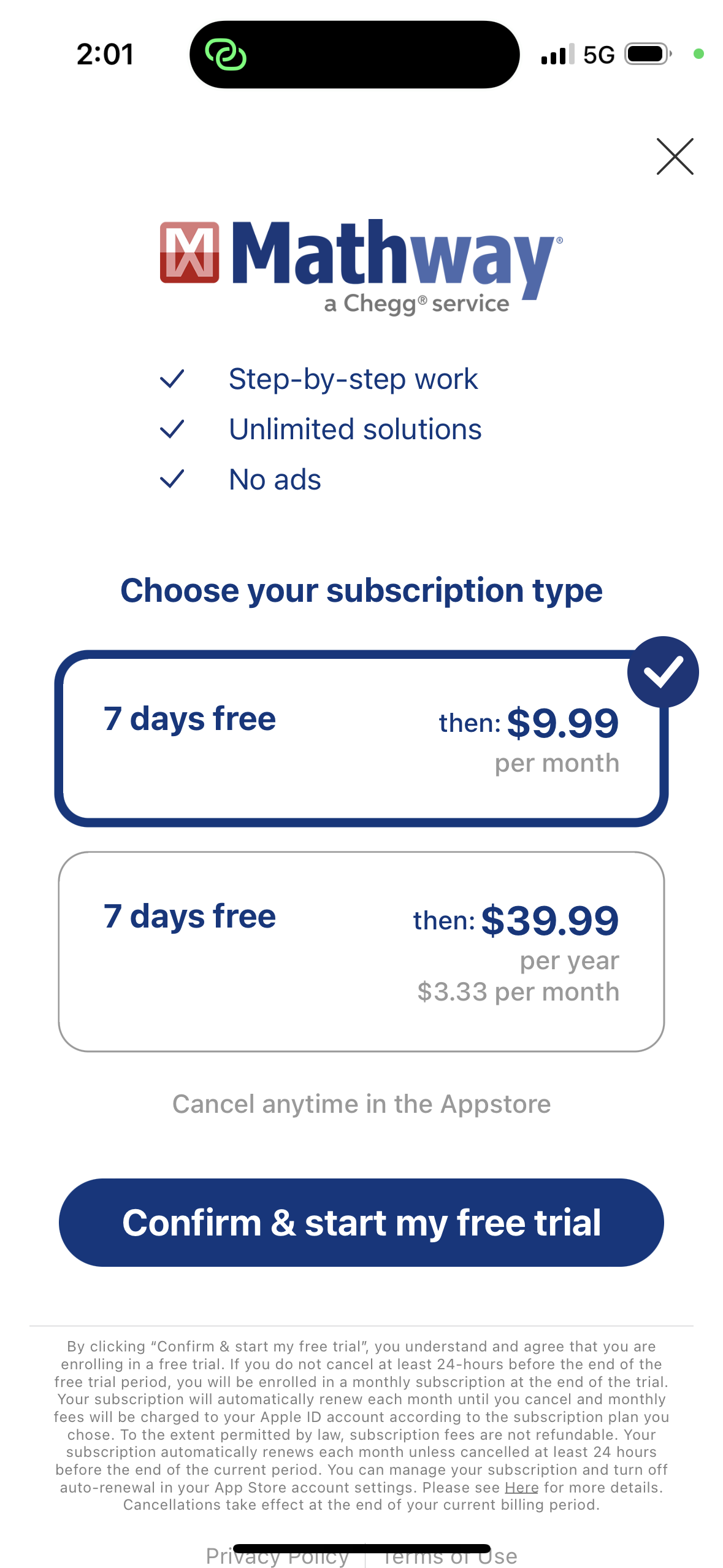Image resolution: width=723 pixels, height=1568 pixels.
Task: Tap the 5G network indicator
Action: coord(599,54)
